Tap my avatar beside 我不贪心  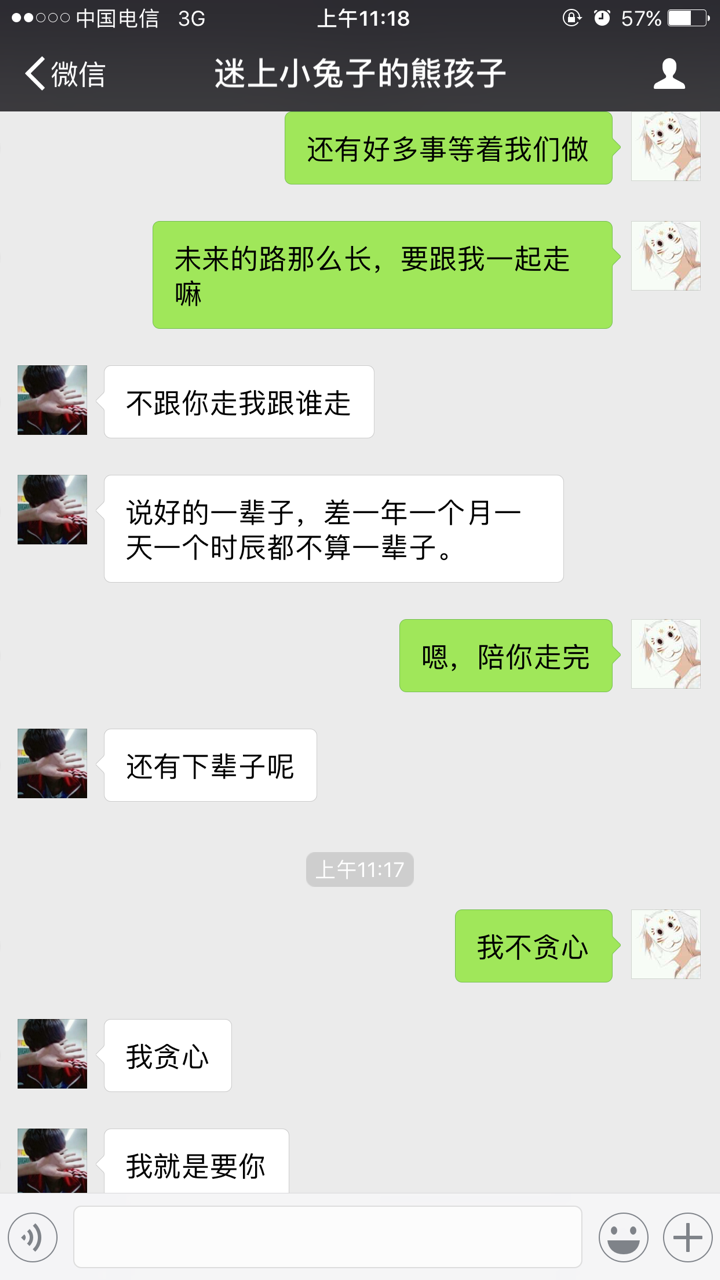click(x=665, y=944)
